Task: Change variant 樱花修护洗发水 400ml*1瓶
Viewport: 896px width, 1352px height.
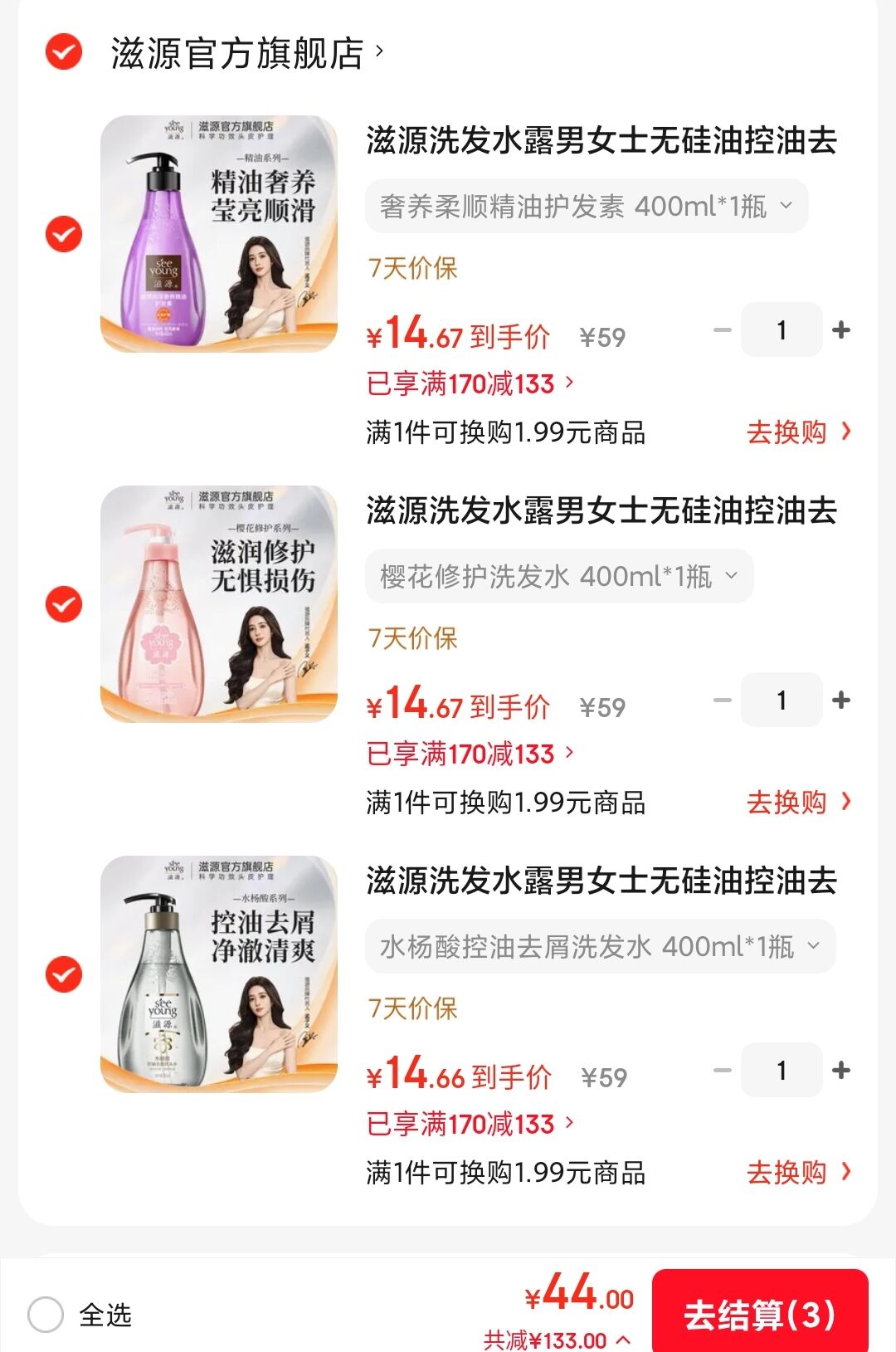Action: tap(558, 576)
